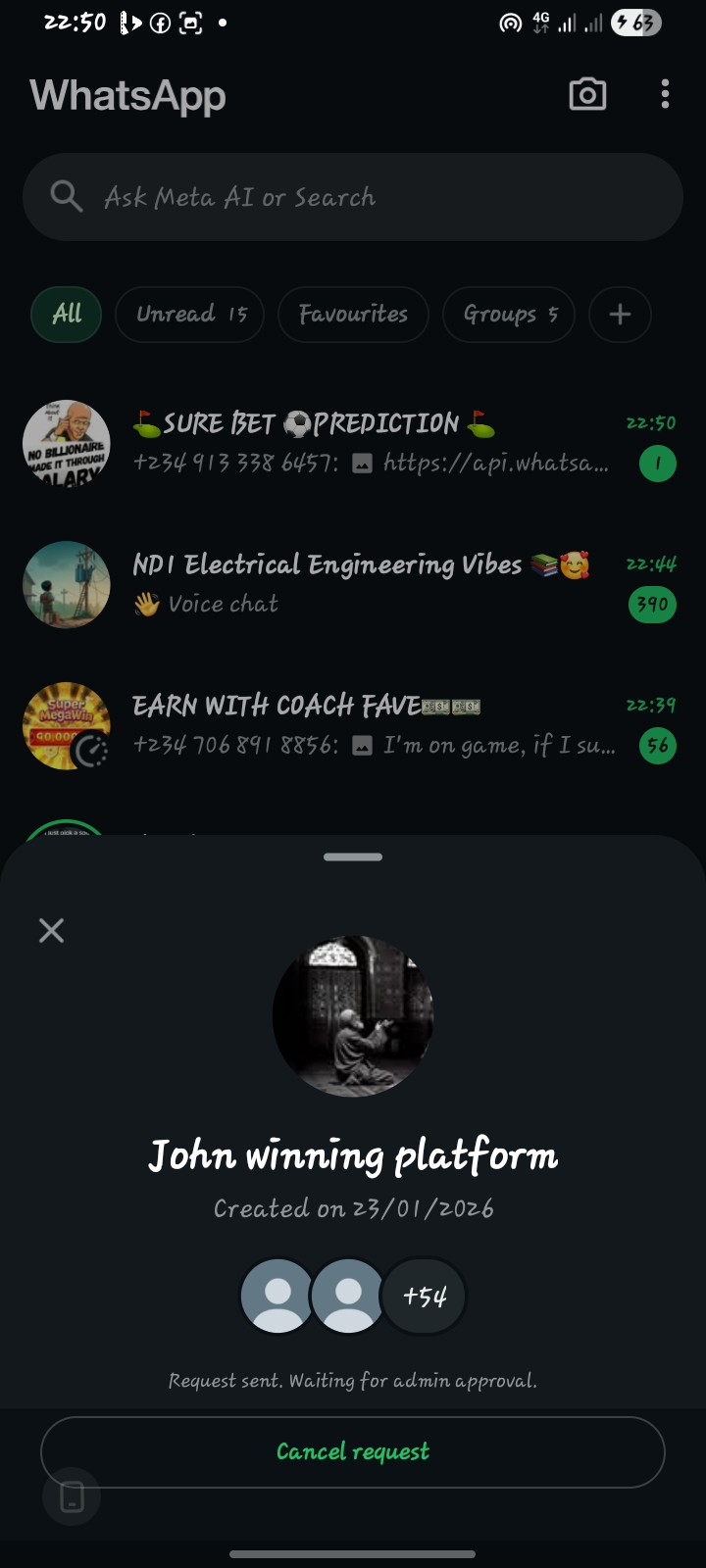This screenshot has height=1568, width=706.
Task: Add a new chat list filter
Action: (x=620, y=315)
